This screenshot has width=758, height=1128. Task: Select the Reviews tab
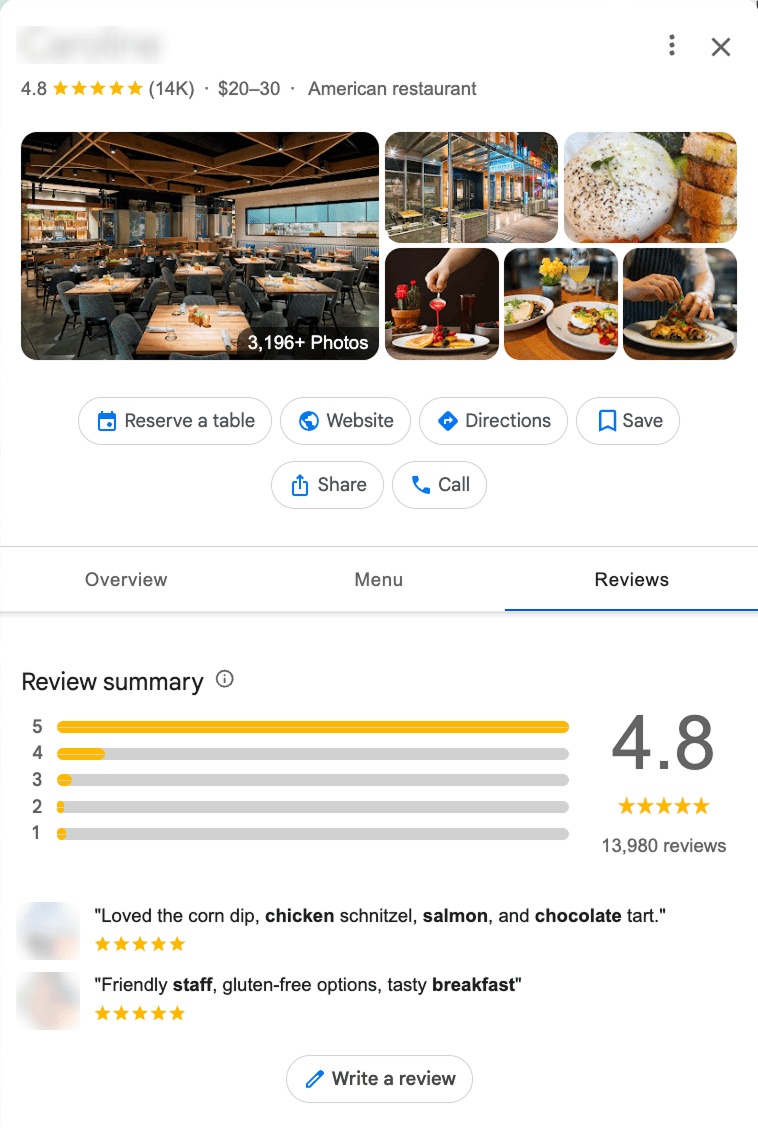tap(631, 580)
